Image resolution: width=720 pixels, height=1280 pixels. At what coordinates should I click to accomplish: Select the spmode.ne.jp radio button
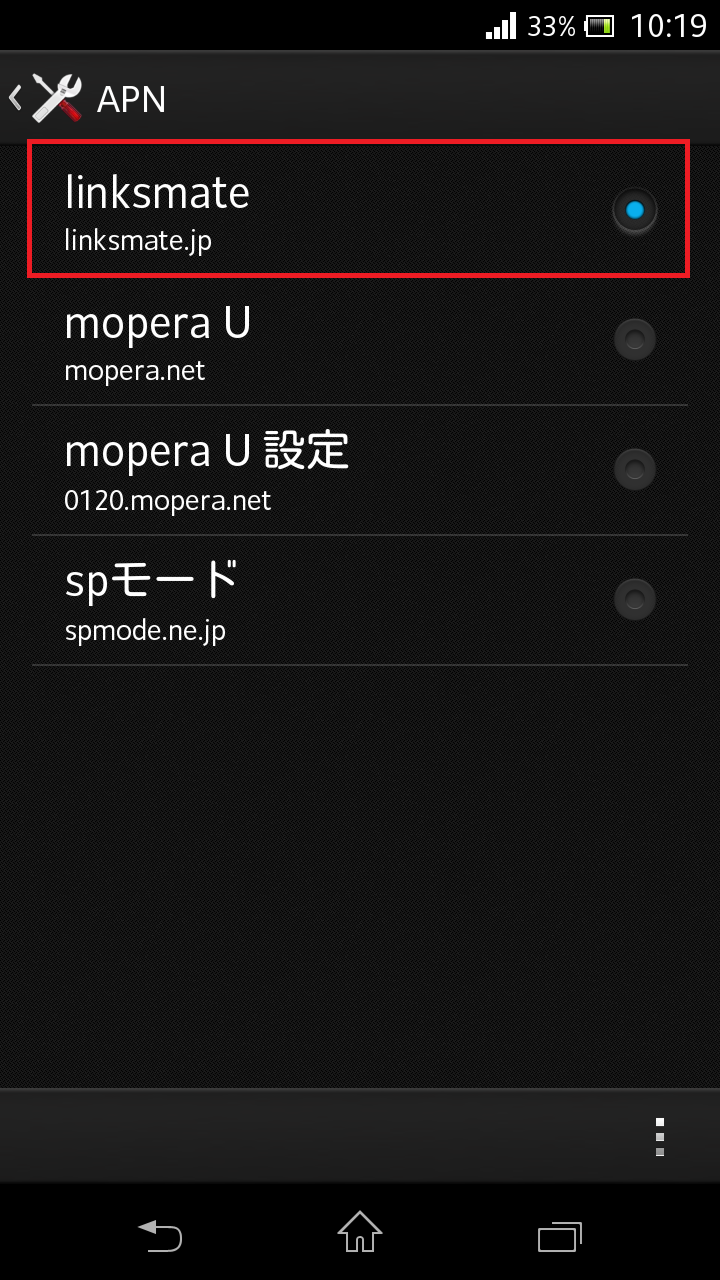pos(634,600)
